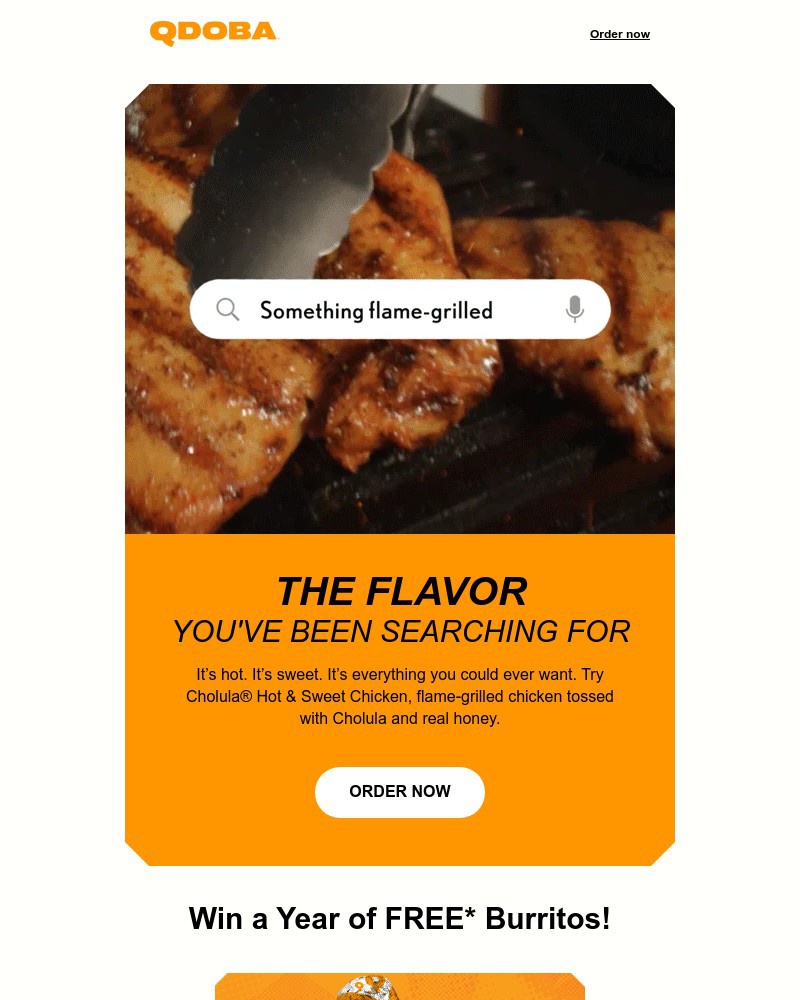
Task: Tap the voice input icon in the search bar
Action: (x=574, y=309)
